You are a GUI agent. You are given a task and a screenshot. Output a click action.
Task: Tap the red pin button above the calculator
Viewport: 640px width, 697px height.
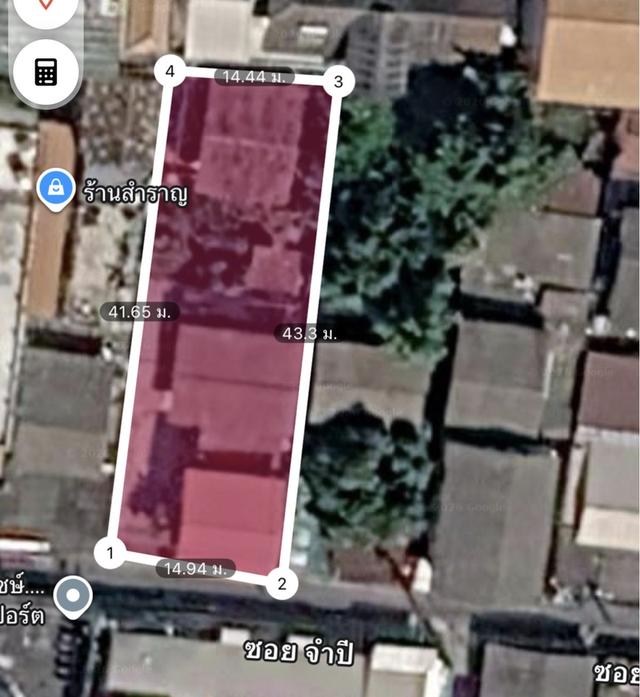tap(46, 8)
